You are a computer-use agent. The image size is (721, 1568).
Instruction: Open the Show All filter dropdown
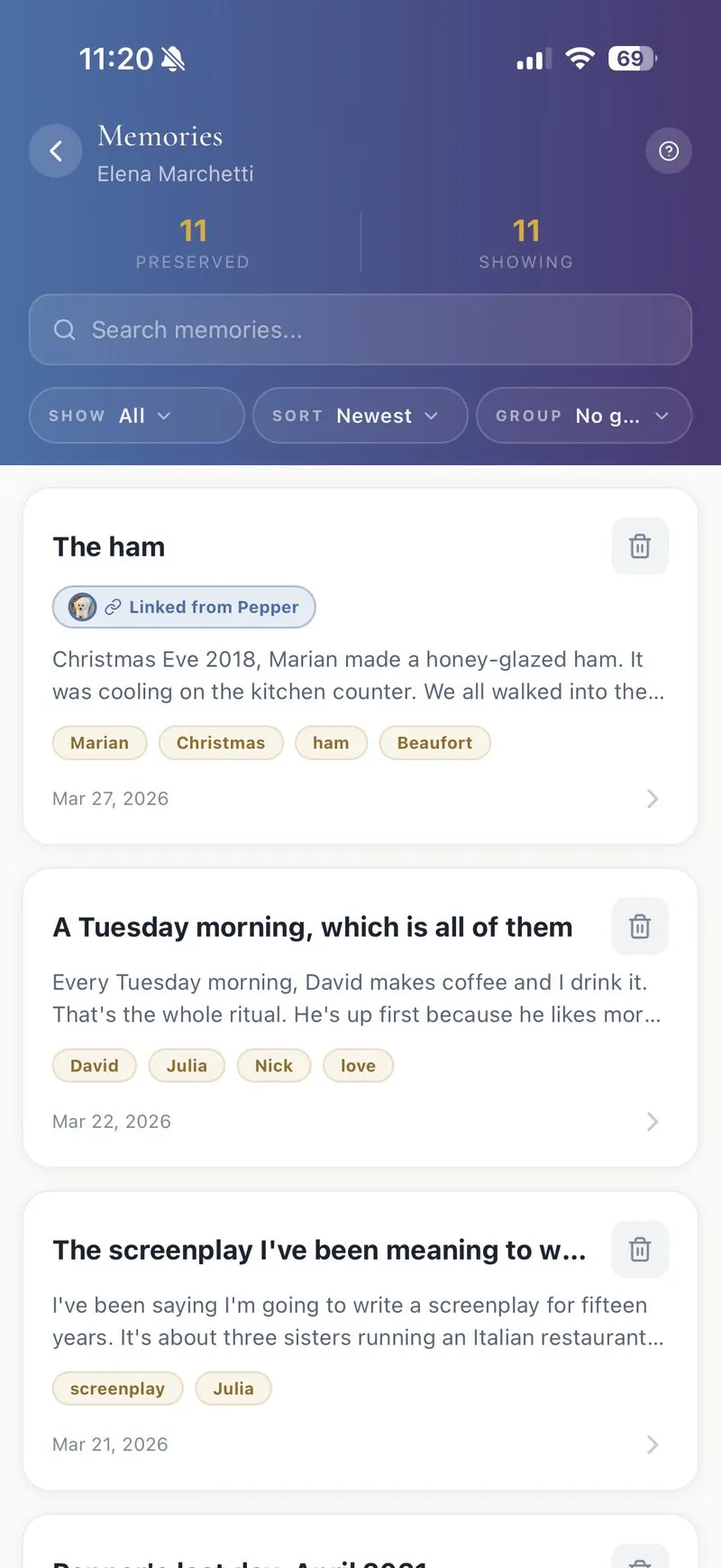[x=136, y=416]
